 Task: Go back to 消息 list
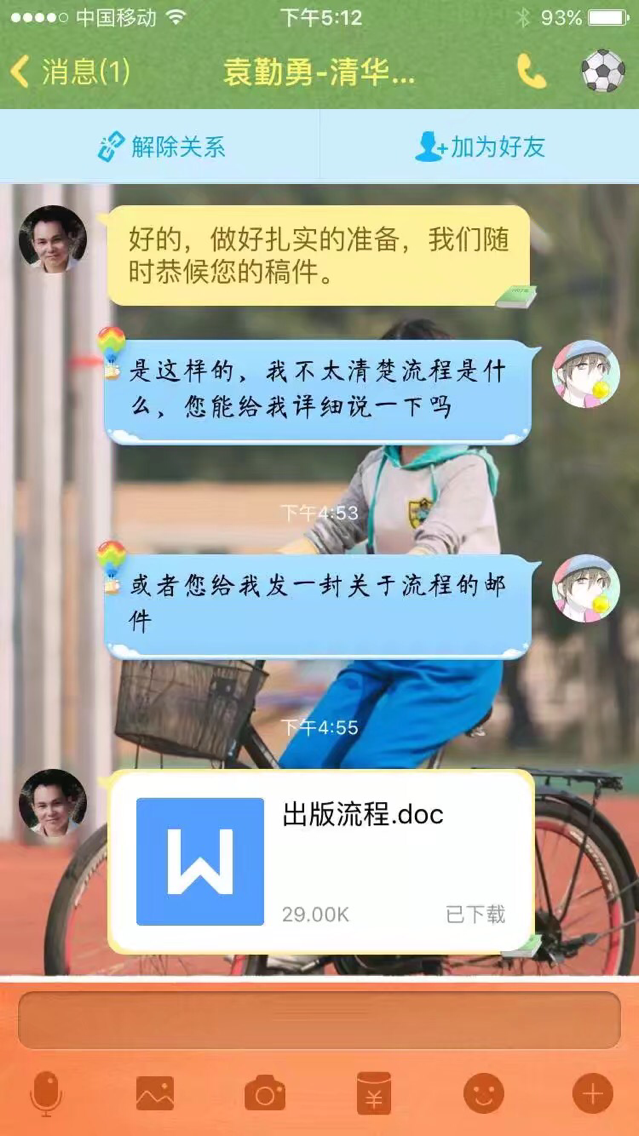click(68, 72)
